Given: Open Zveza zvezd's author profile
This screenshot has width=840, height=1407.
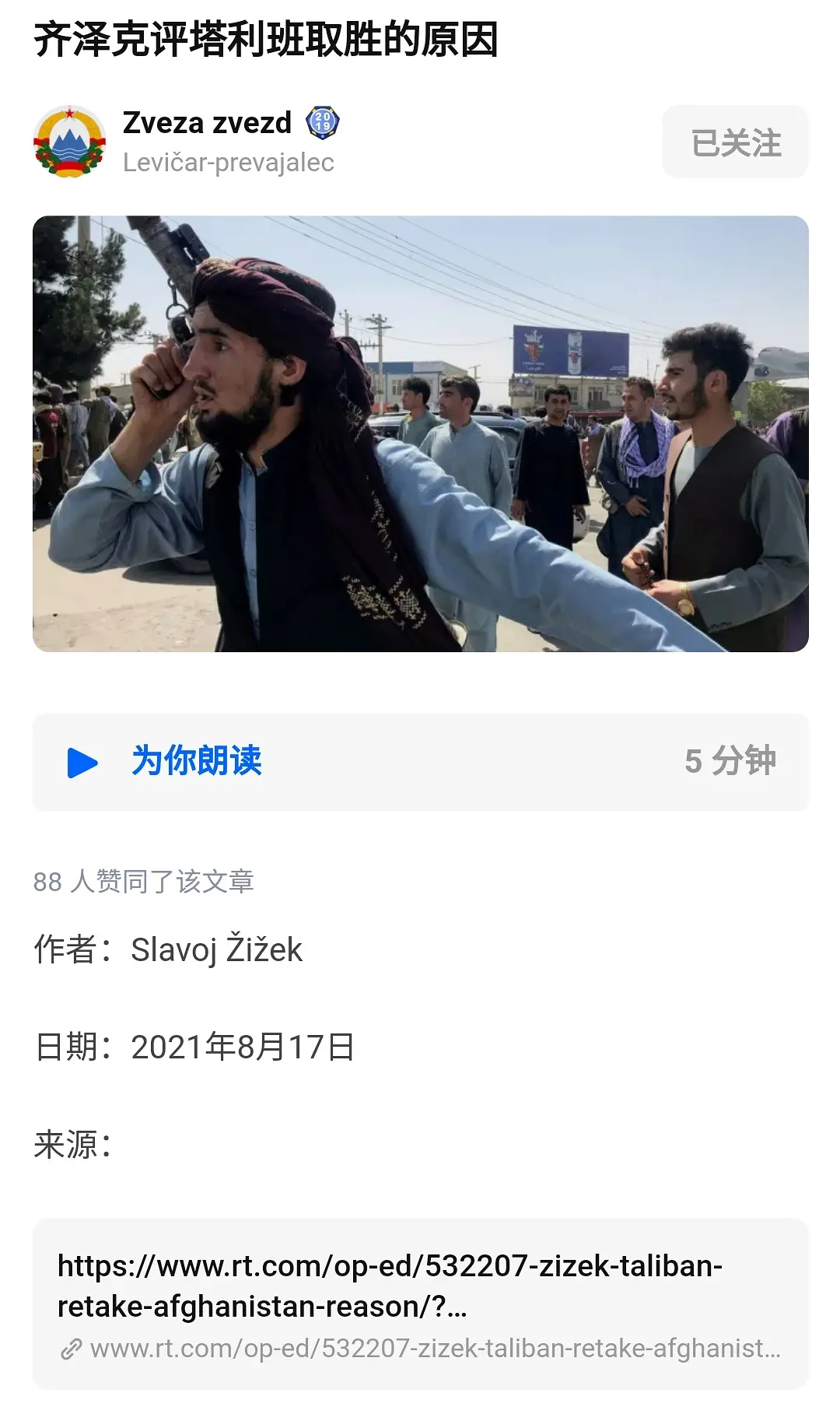Looking at the screenshot, I should pos(207,123).
